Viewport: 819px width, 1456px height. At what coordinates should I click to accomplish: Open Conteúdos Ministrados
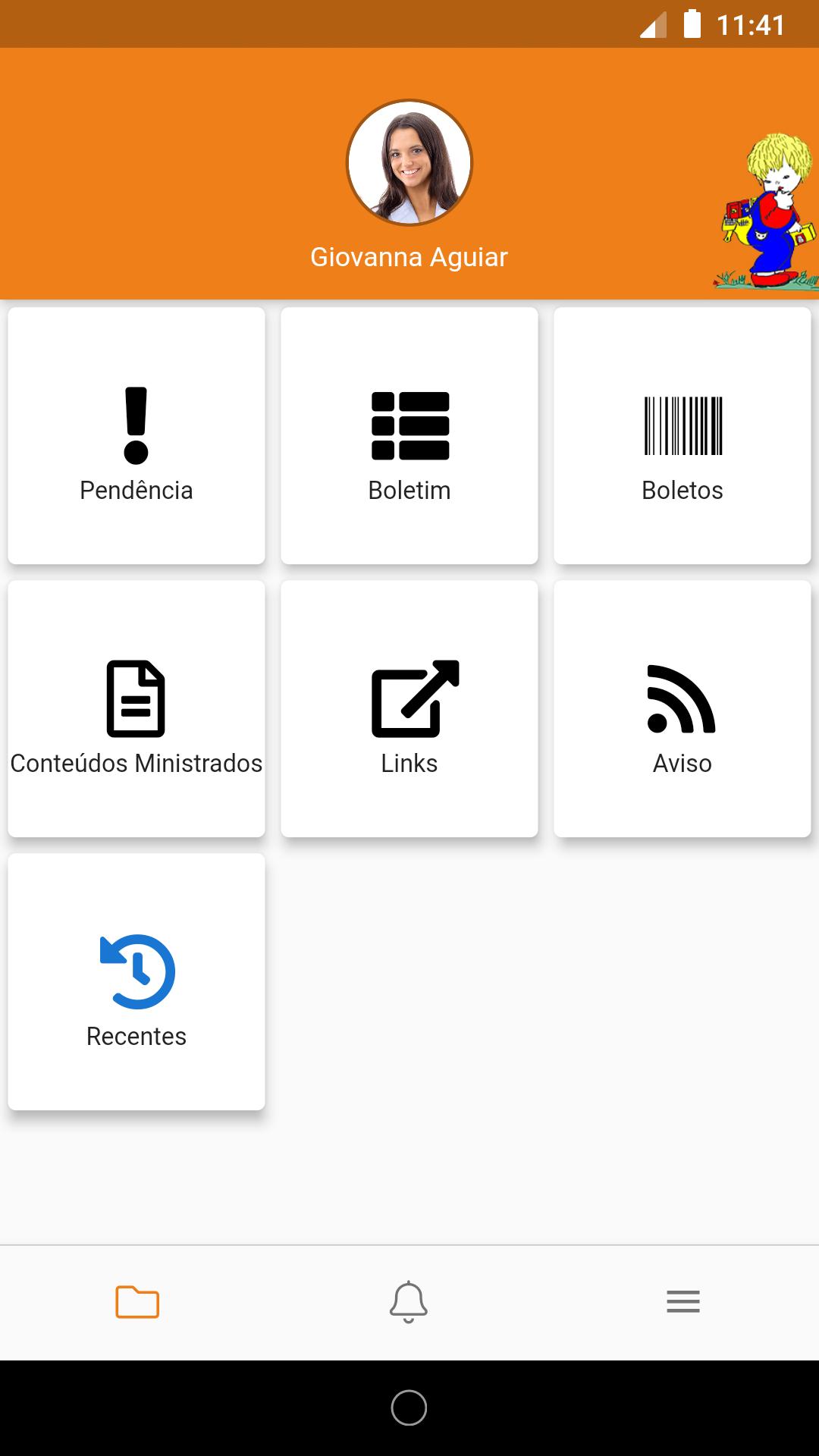click(136, 709)
